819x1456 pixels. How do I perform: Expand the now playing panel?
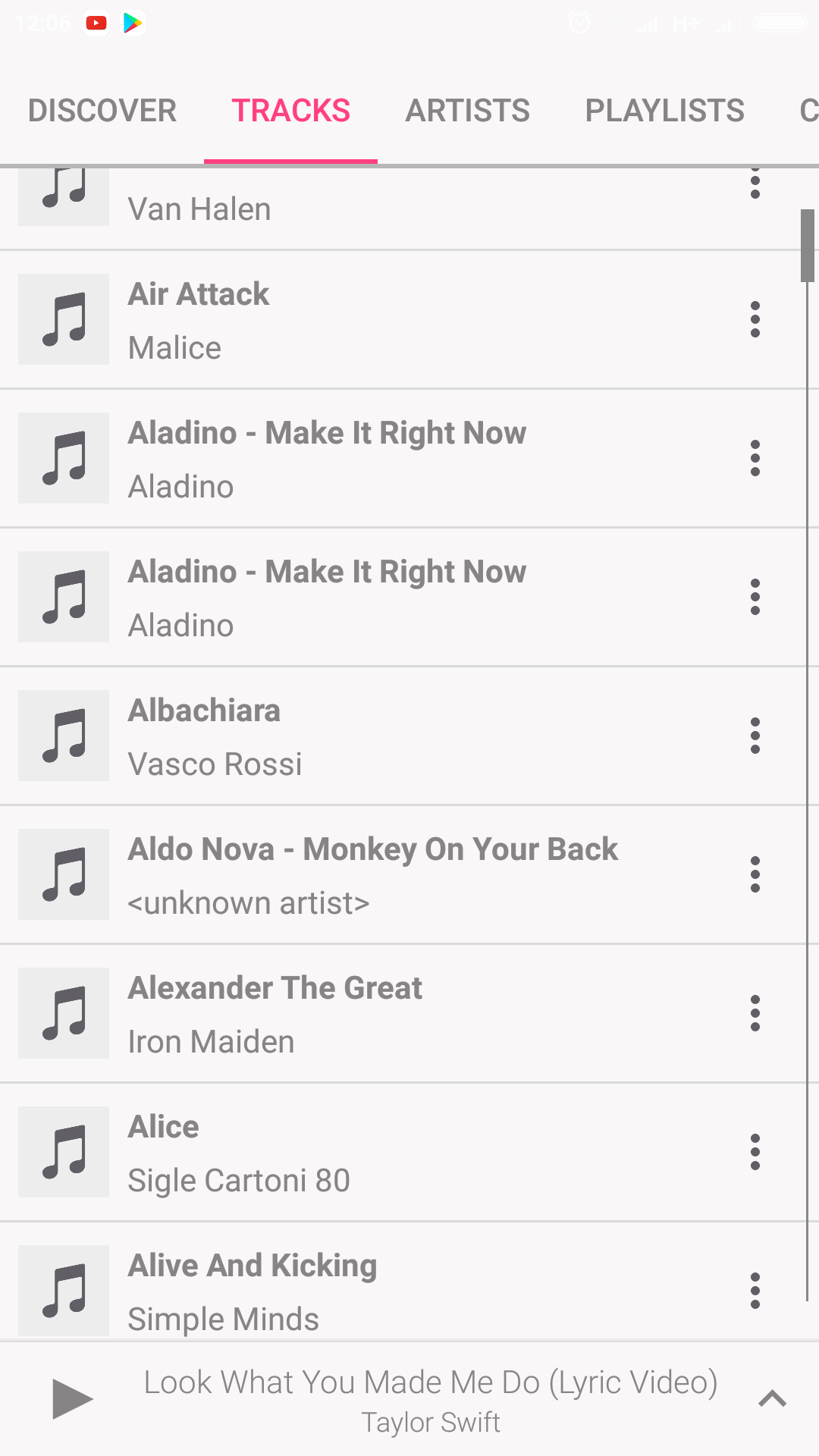pos(772,1399)
